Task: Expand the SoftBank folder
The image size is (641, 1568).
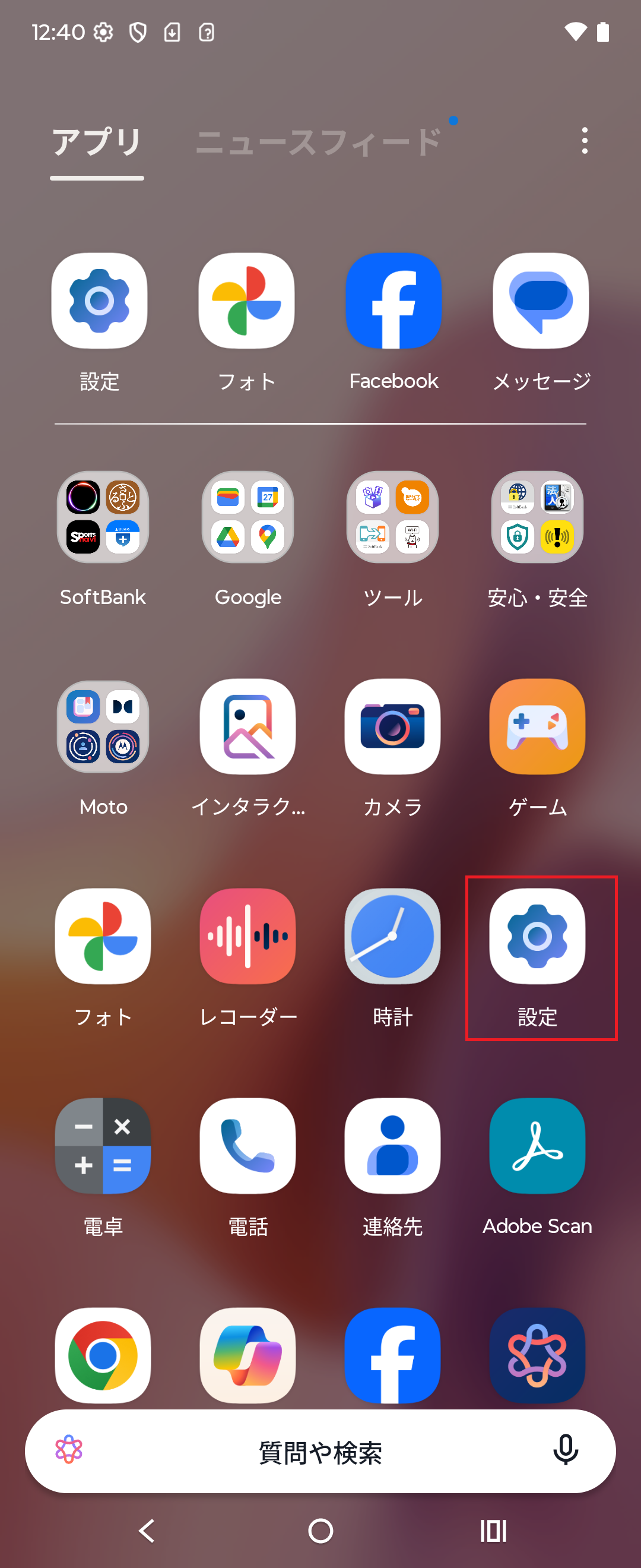Action: pos(102,517)
